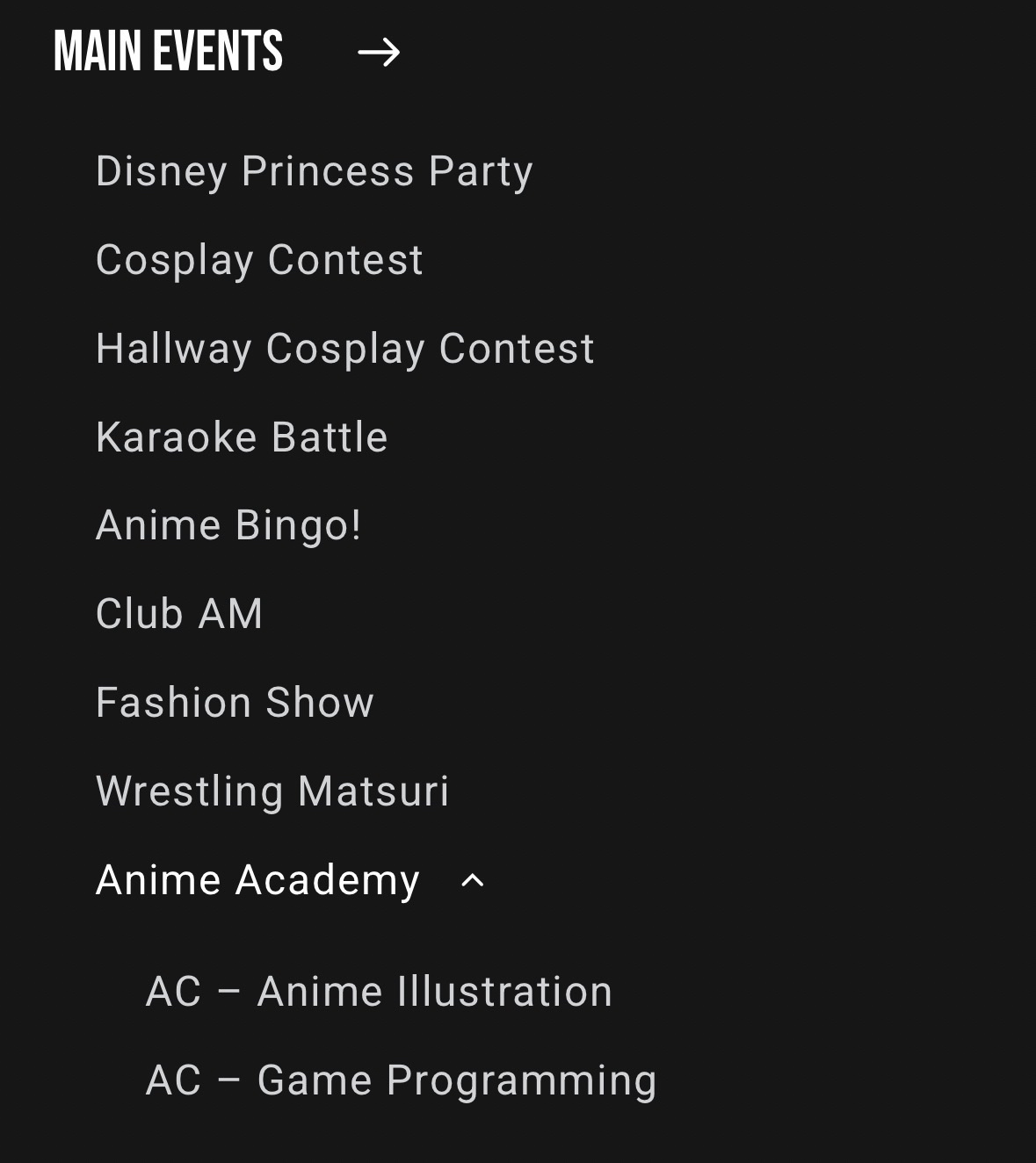Open Anime Bingo! event

228,525
